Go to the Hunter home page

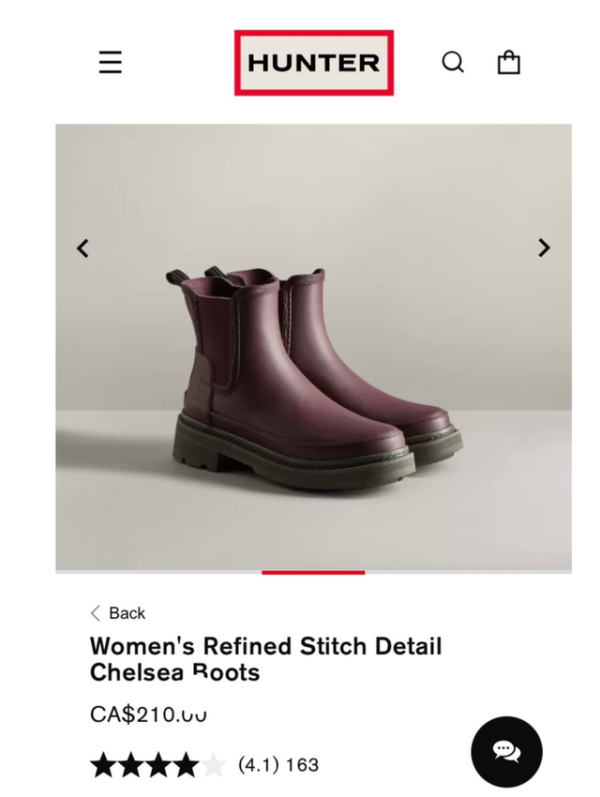[x=313, y=63]
